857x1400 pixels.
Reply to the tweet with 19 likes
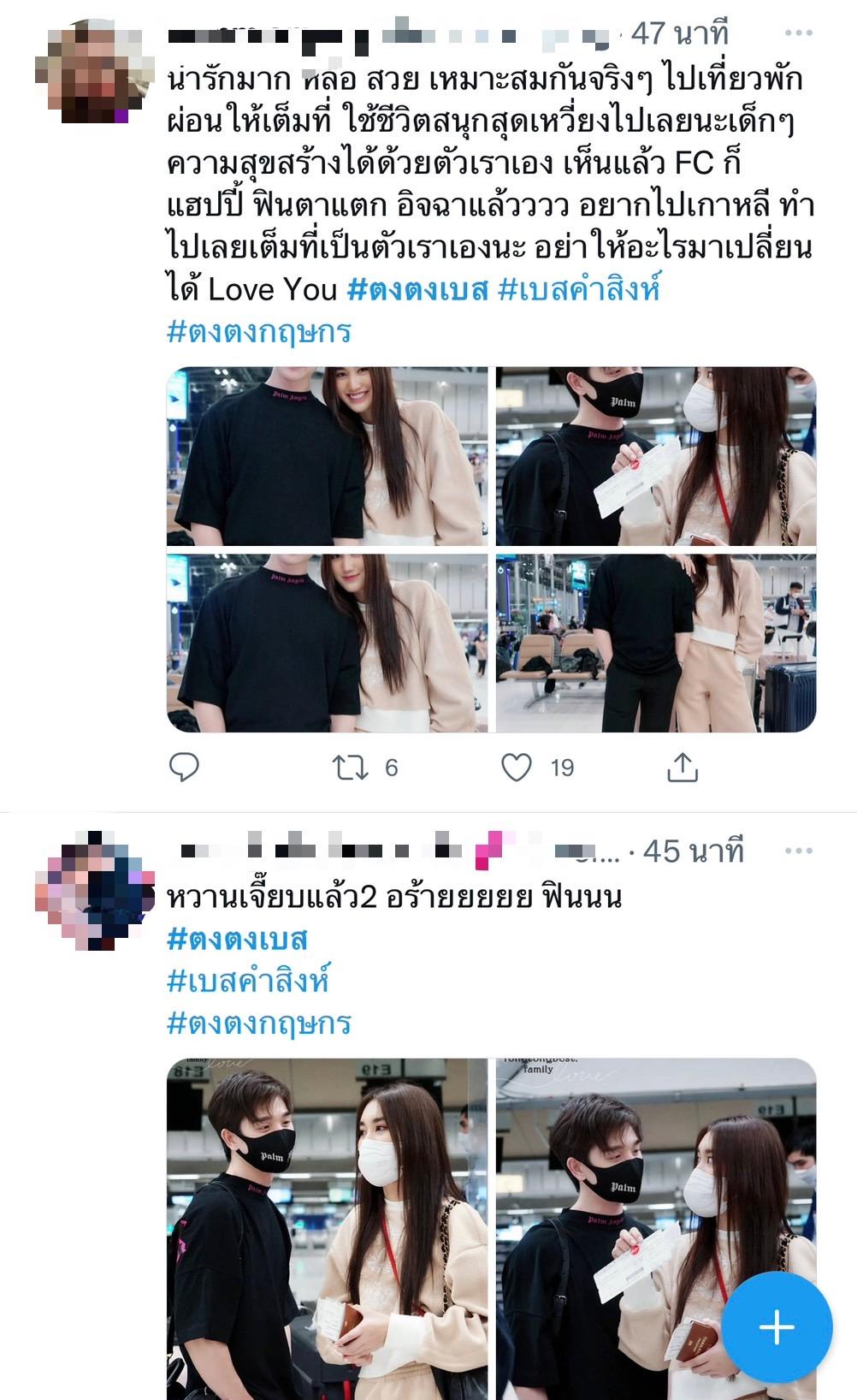tap(184, 767)
